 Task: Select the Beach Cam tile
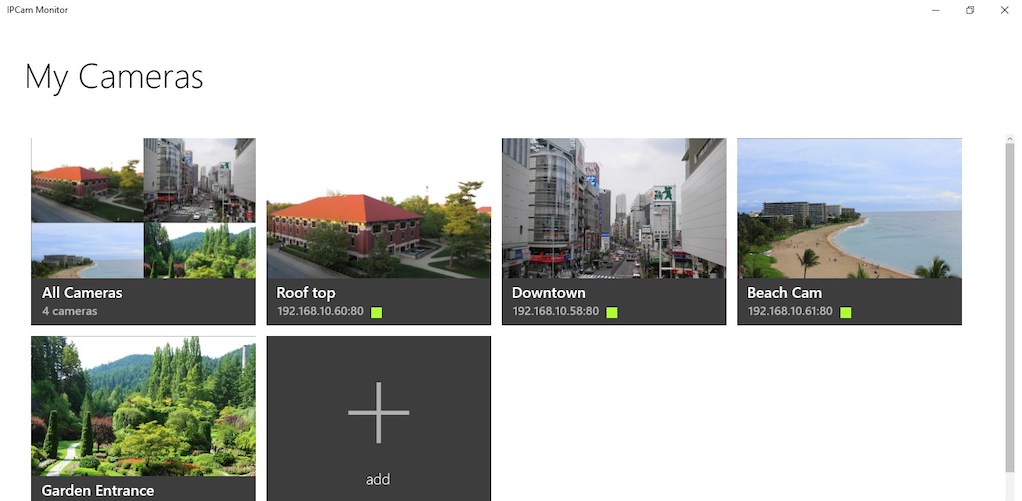[849, 231]
